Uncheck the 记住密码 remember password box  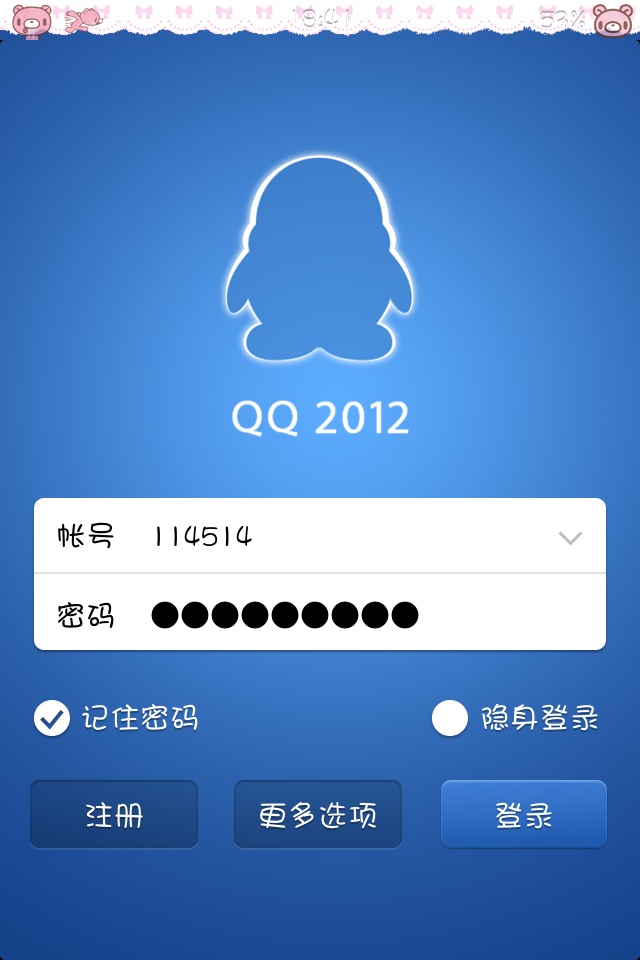tap(52, 718)
